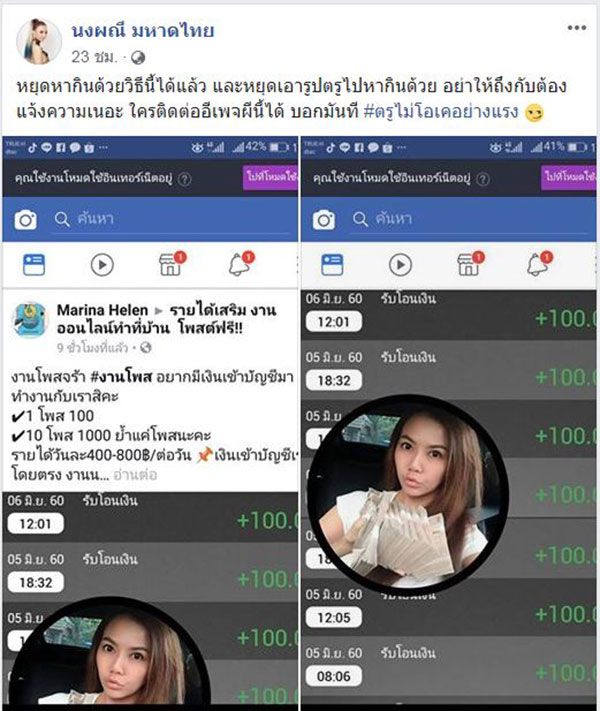Tap the post author's profile picture

(39, 42)
